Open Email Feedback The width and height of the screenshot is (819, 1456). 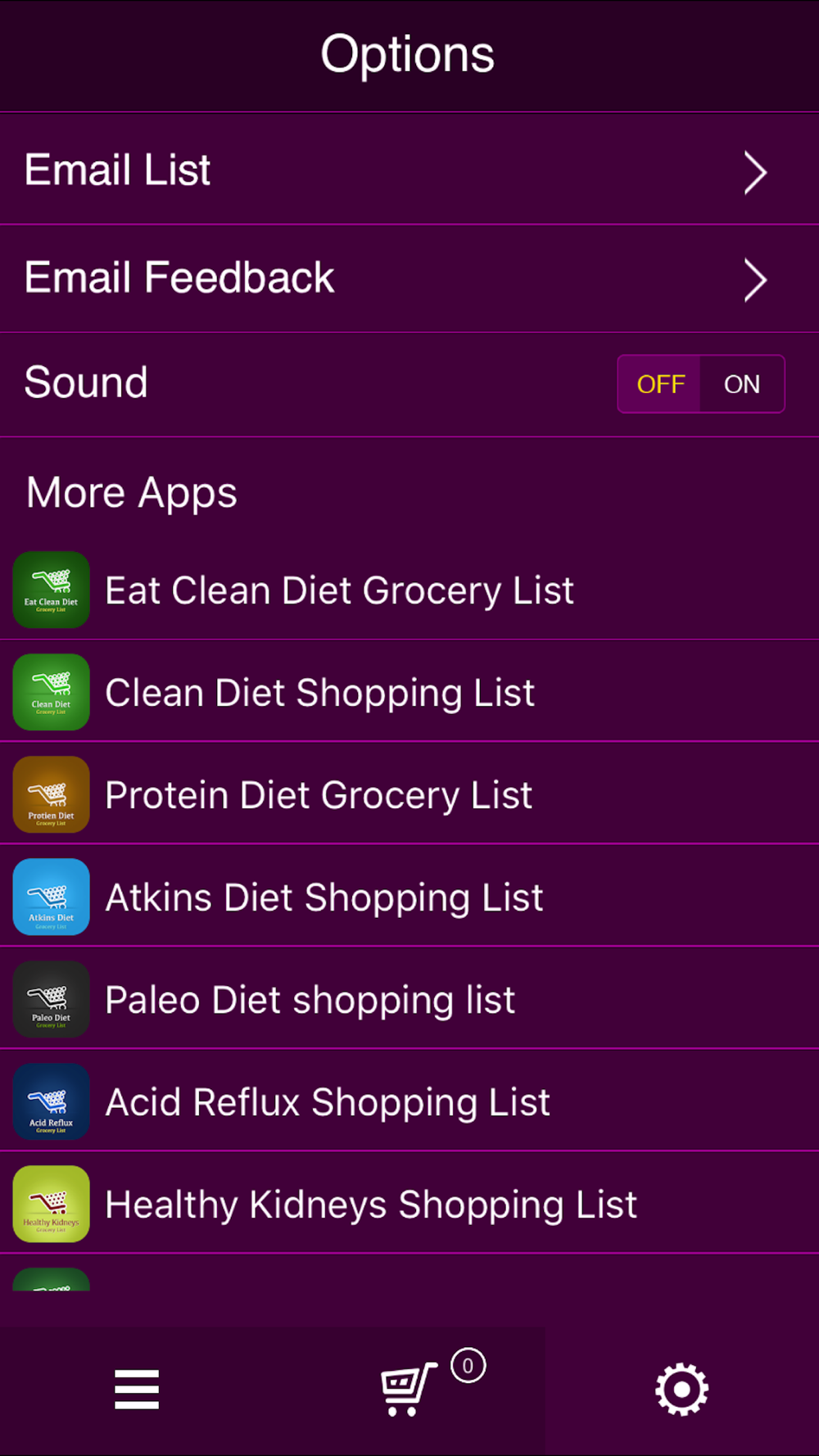pyautogui.click(x=409, y=278)
